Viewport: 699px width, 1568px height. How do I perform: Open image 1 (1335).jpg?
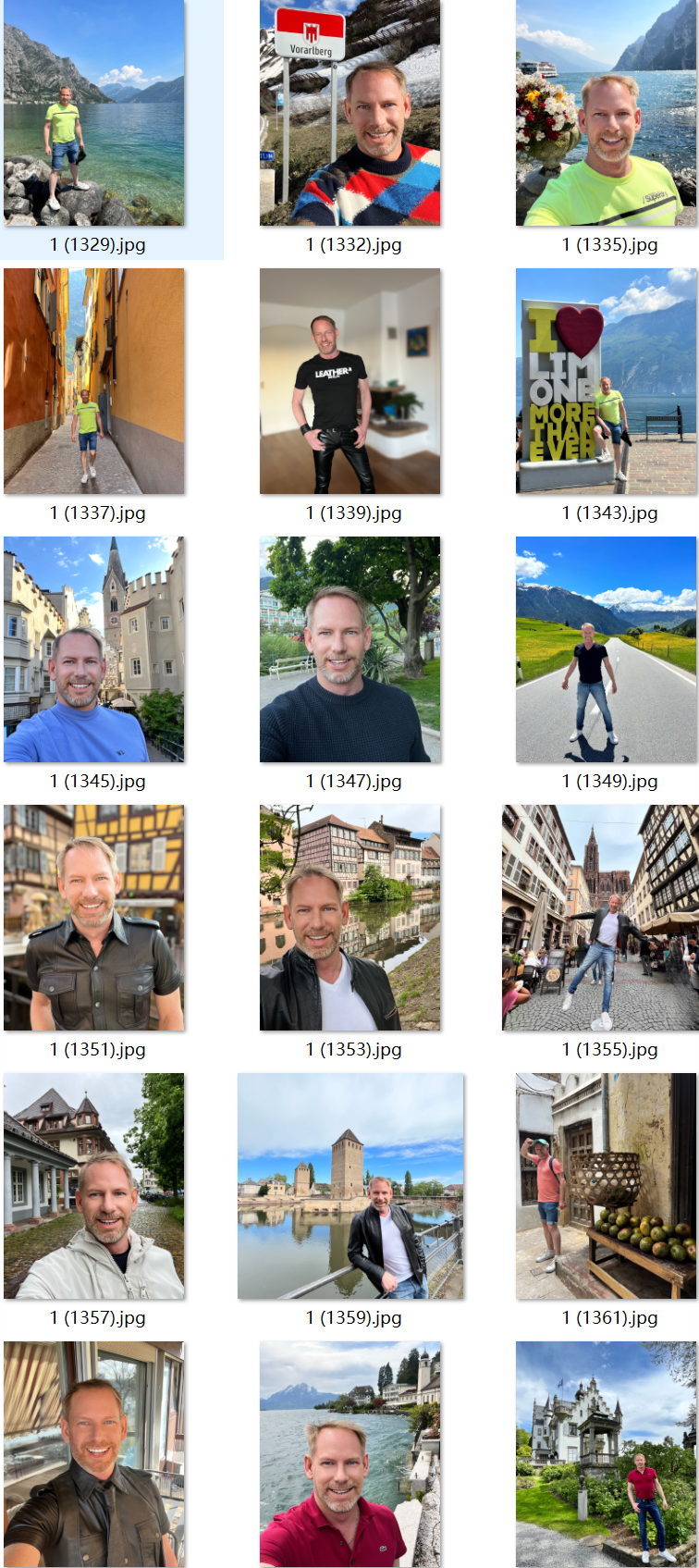606,113
